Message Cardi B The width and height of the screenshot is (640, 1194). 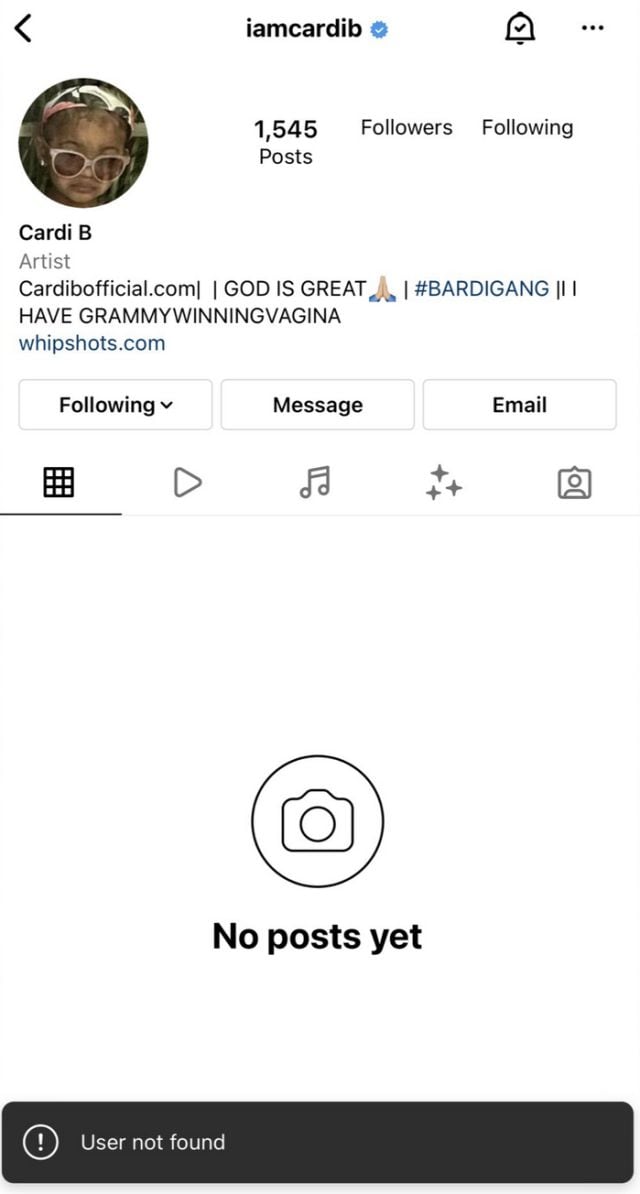[317, 405]
